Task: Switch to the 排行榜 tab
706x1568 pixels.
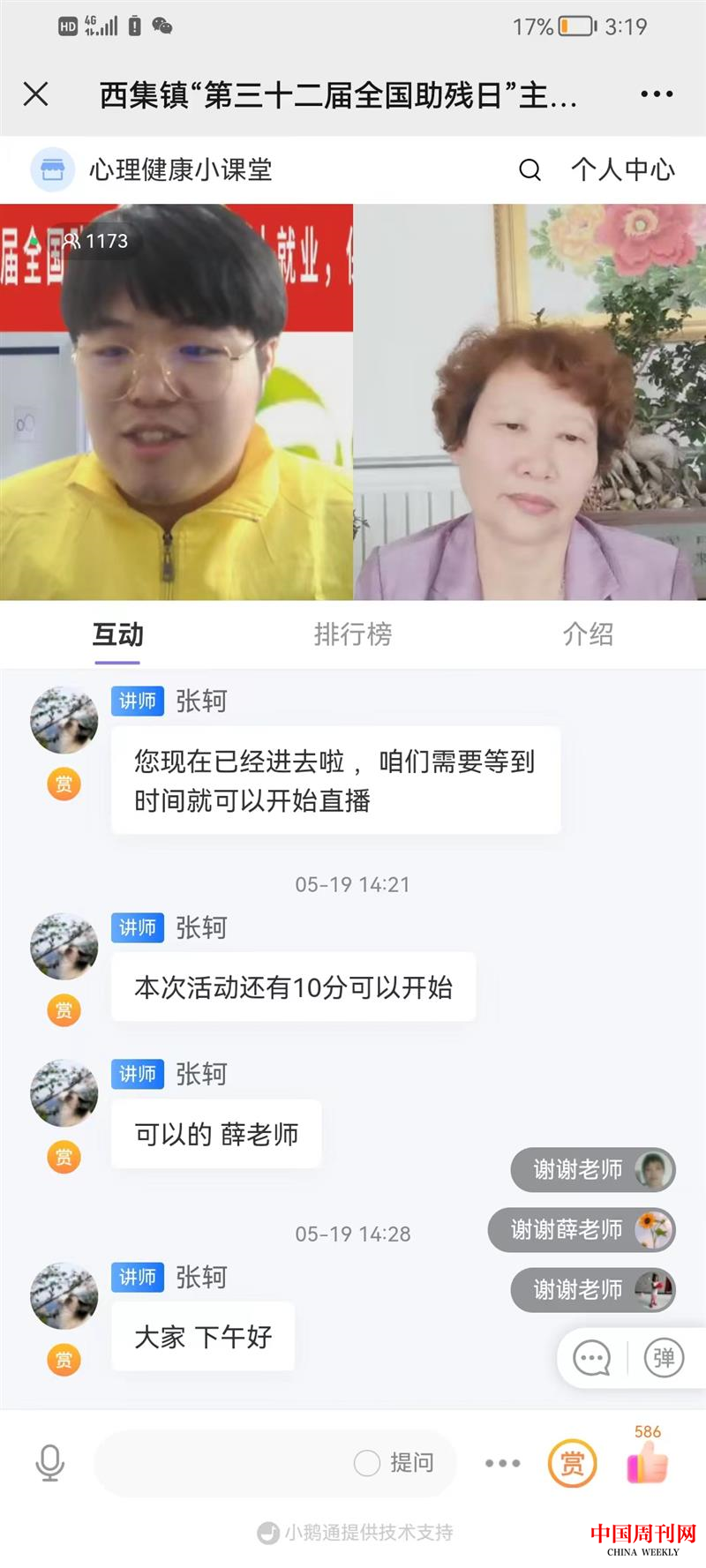Action: click(353, 634)
